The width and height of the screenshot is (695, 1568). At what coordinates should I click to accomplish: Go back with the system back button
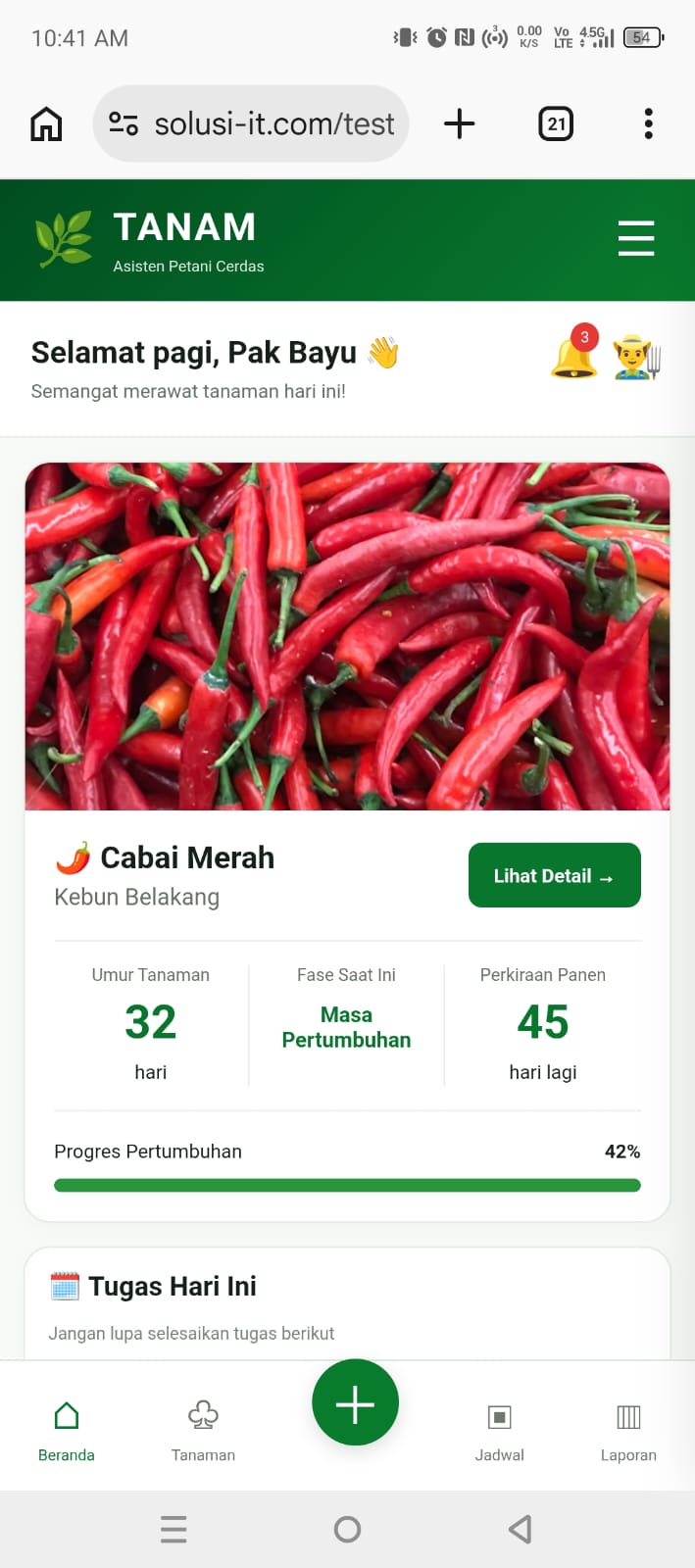tap(521, 1529)
